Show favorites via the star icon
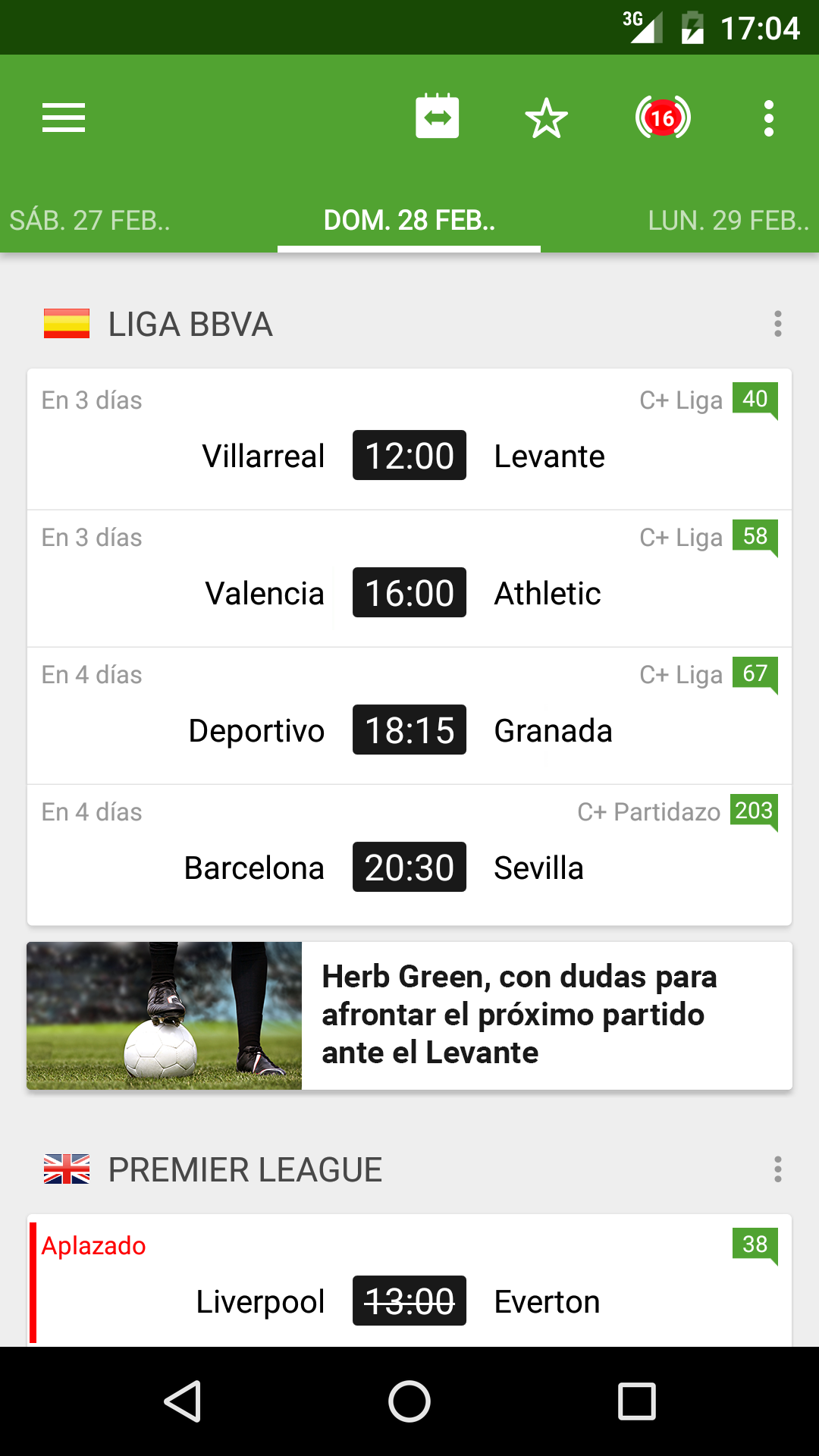The height and width of the screenshot is (1456, 819). [x=546, y=118]
